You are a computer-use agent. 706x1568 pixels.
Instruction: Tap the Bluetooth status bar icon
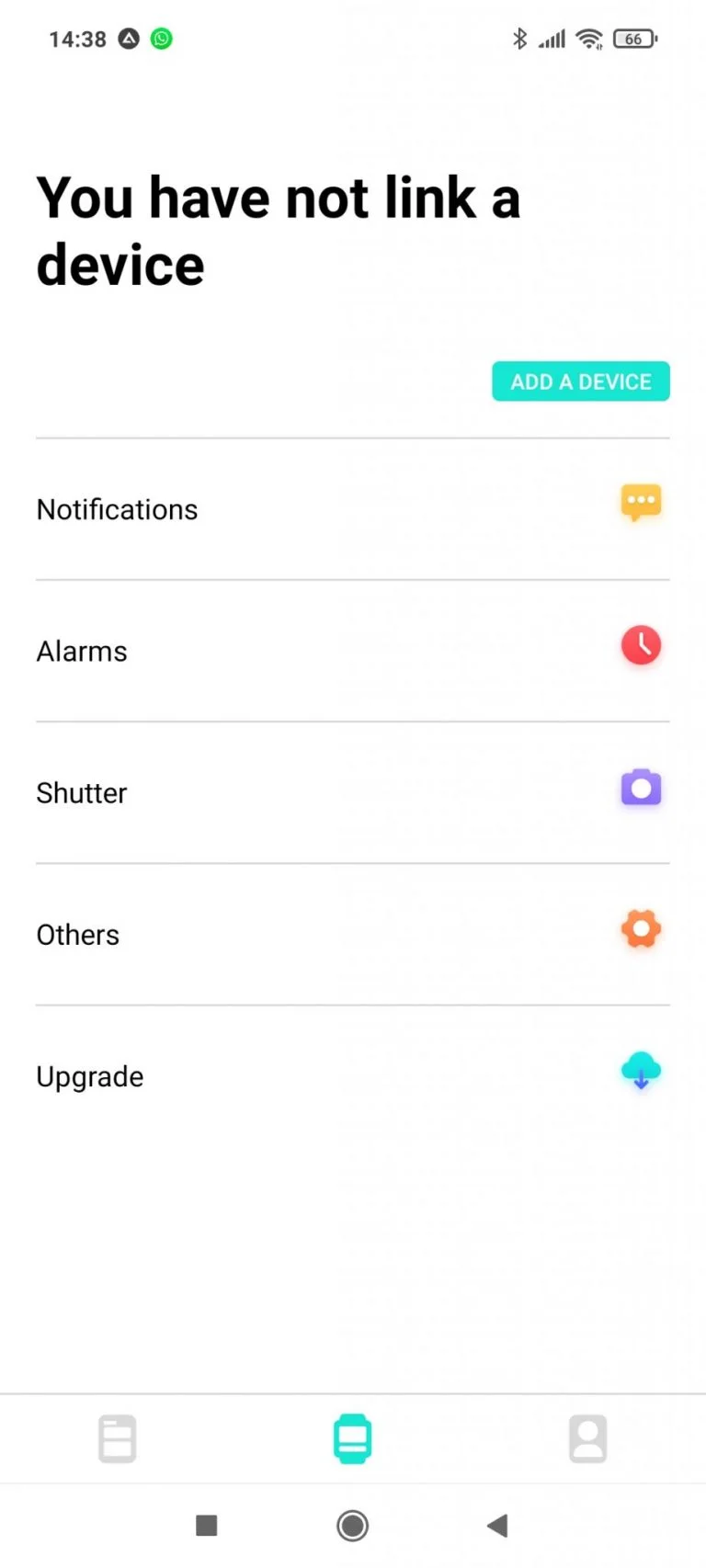(518, 39)
